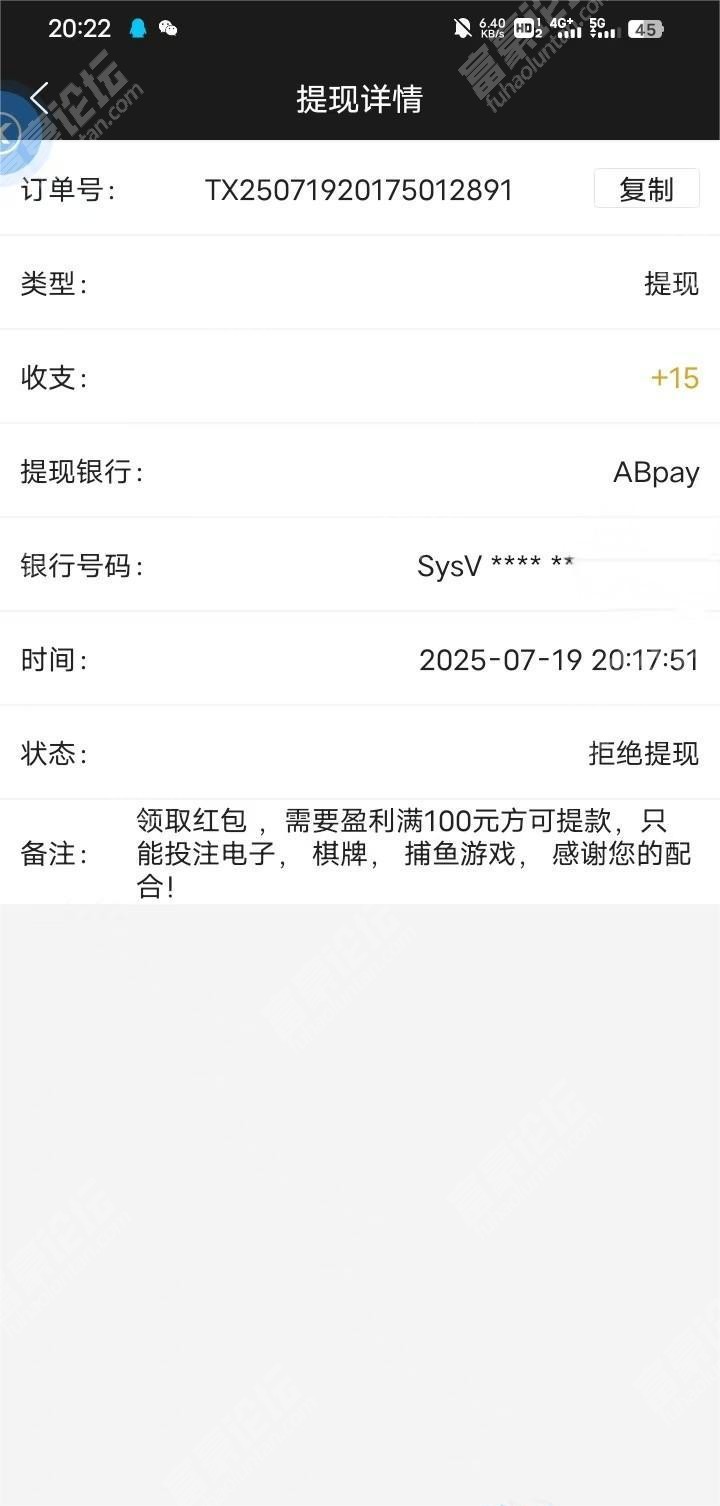Go back from withdrawal details
Viewport: 720px width, 1506px height.
(40, 98)
